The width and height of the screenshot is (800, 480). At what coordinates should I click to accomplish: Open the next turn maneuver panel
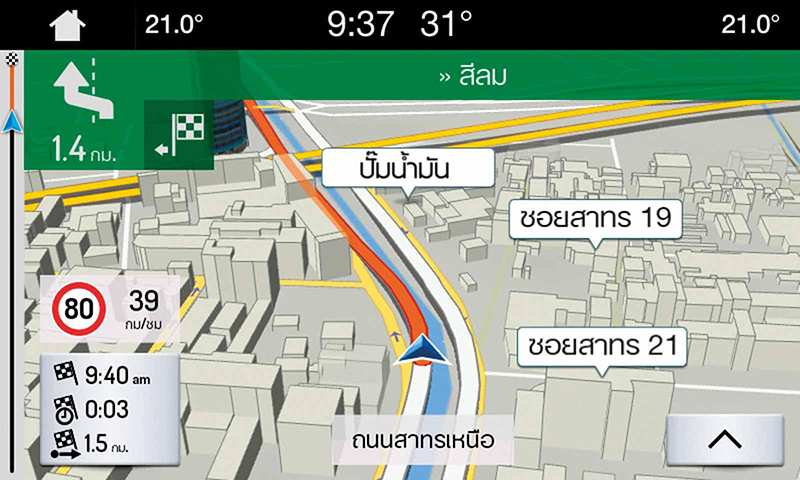coord(84,110)
